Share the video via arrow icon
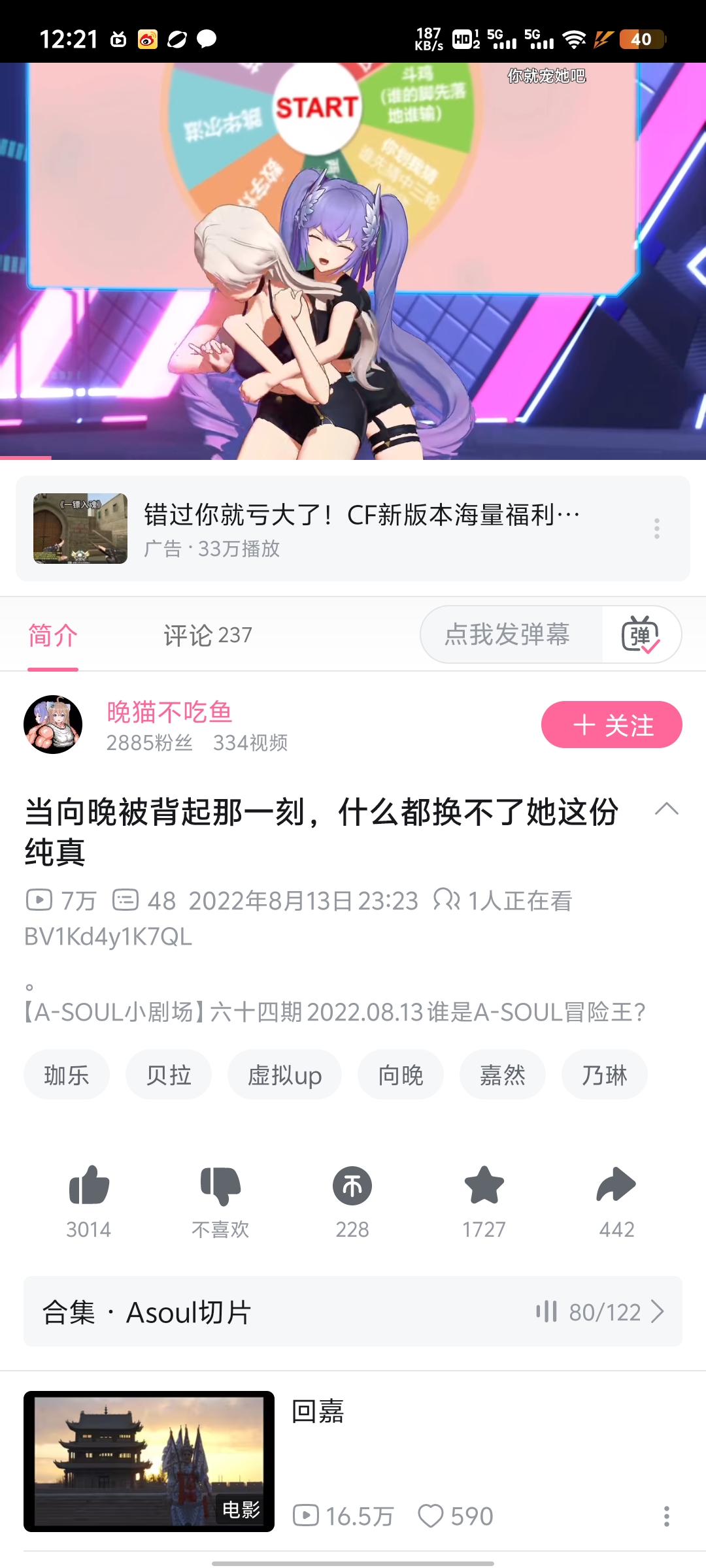 (x=616, y=1186)
